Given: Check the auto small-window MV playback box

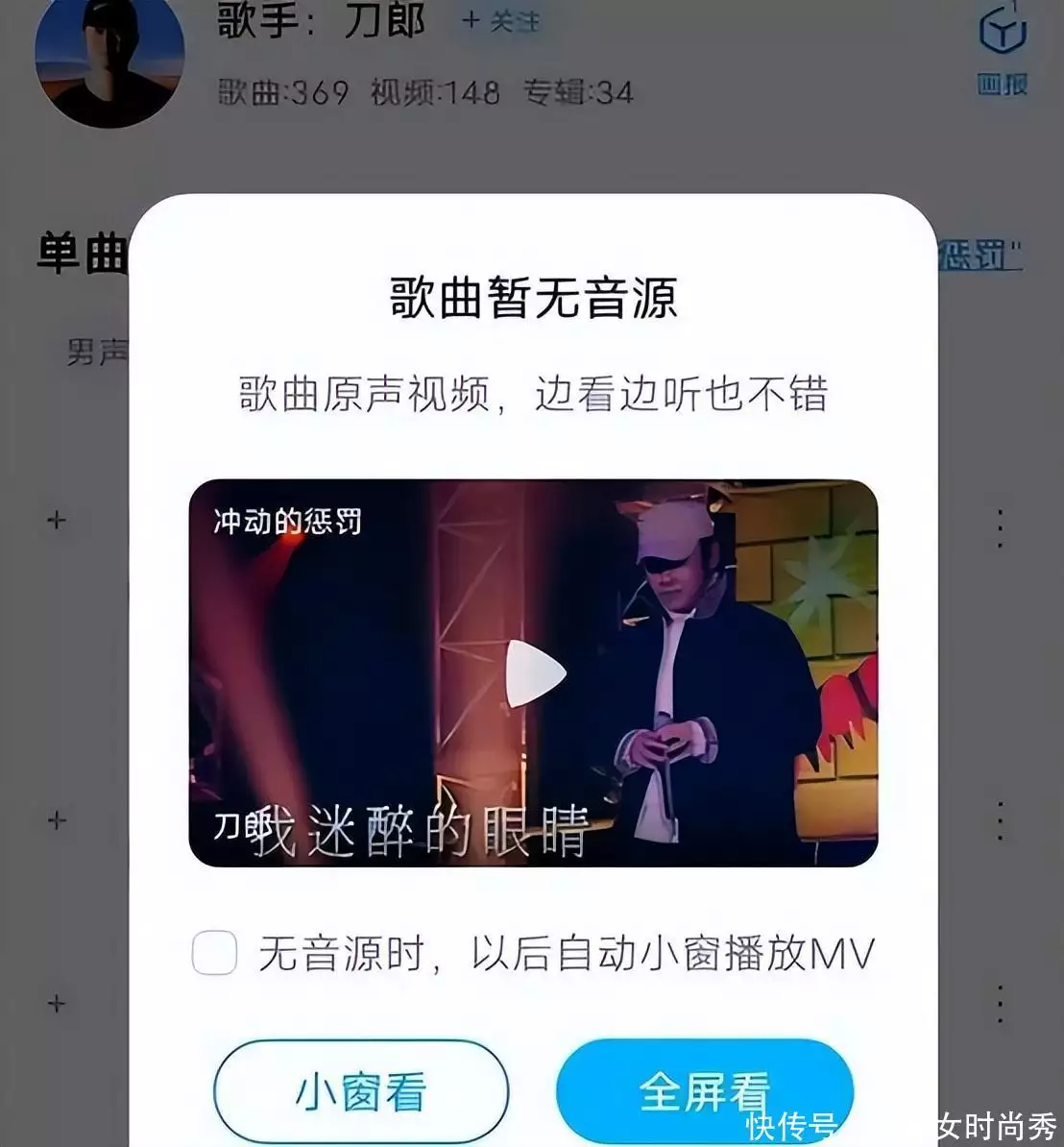Looking at the screenshot, I should point(214,953).
